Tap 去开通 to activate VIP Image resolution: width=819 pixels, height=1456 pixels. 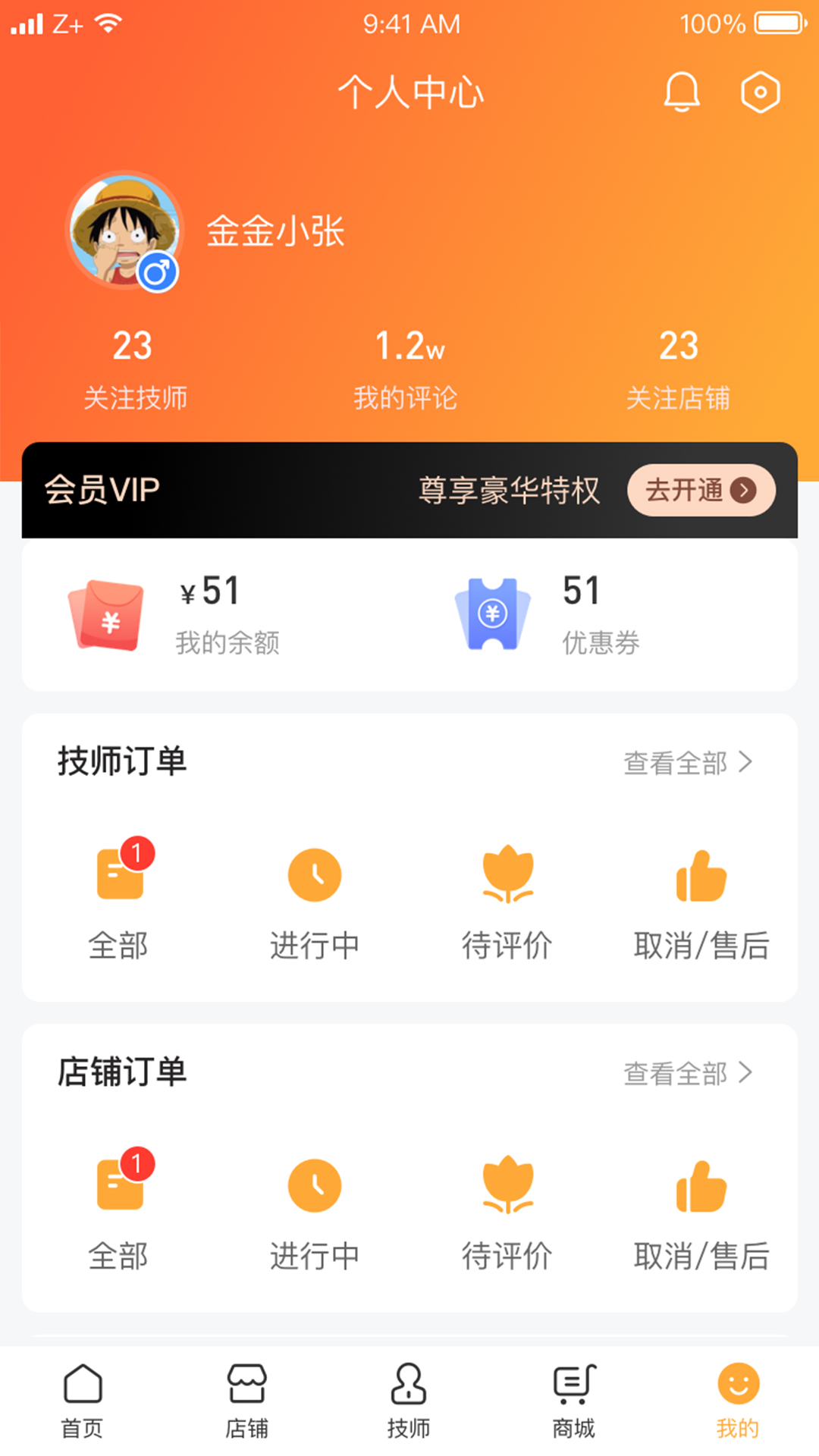(701, 491)
